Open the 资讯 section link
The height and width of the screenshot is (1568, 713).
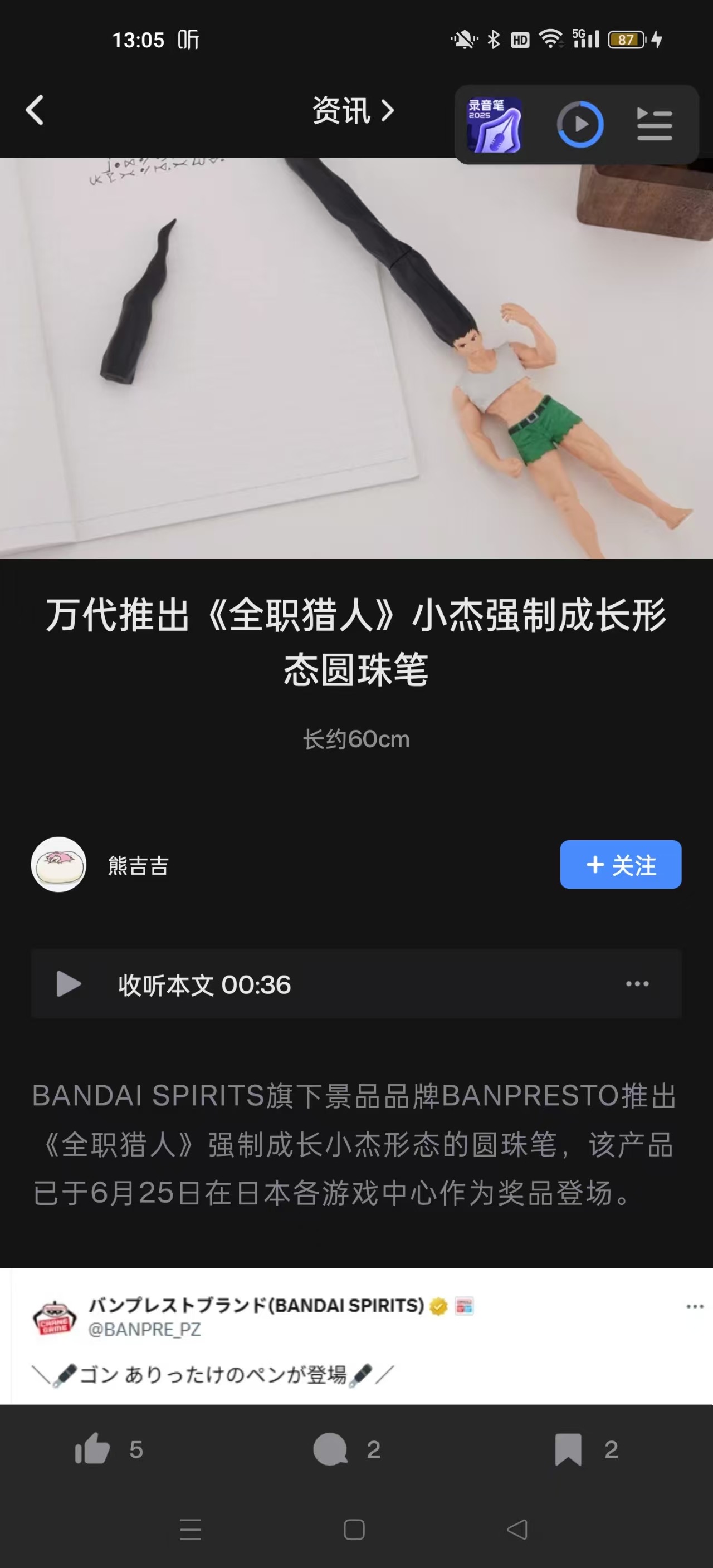click(x=353, y=111)
